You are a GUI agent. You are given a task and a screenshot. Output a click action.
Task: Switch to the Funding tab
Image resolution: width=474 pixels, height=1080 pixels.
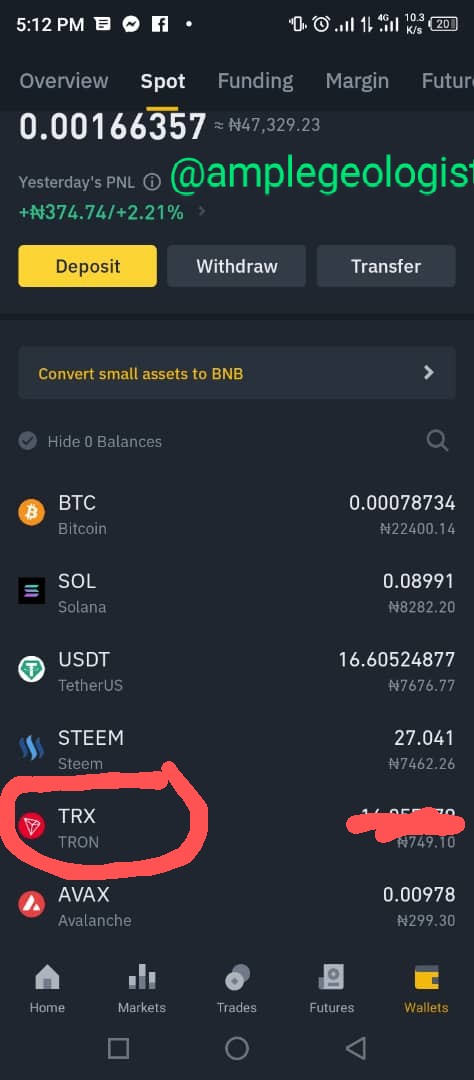(255, 81)
